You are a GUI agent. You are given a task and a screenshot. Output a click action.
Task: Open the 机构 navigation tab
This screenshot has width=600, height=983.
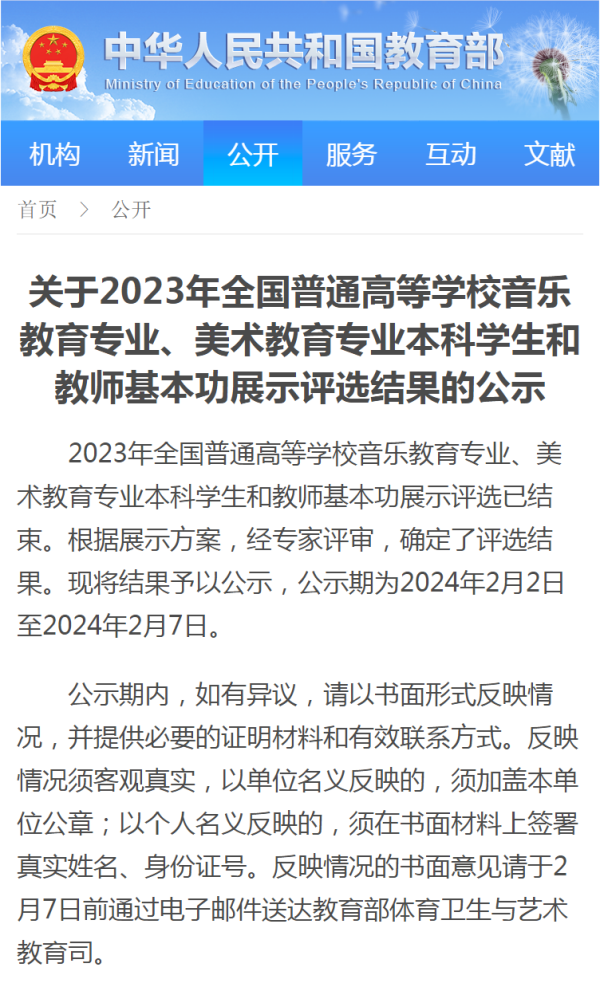[x=55, y=154]
